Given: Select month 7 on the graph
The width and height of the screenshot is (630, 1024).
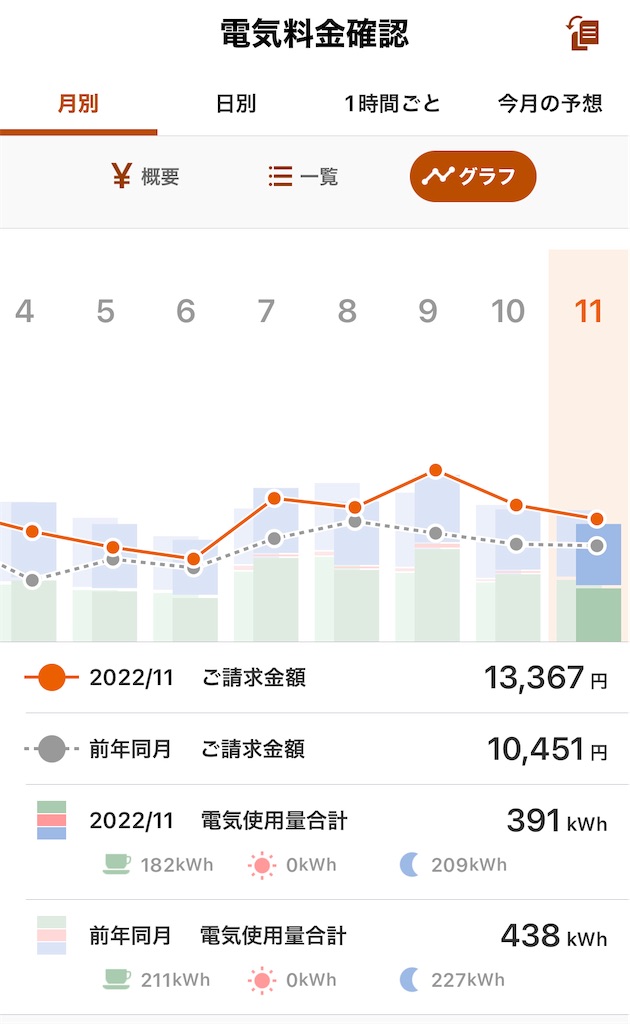Looking at the screenshot, I should click(266, 311).
